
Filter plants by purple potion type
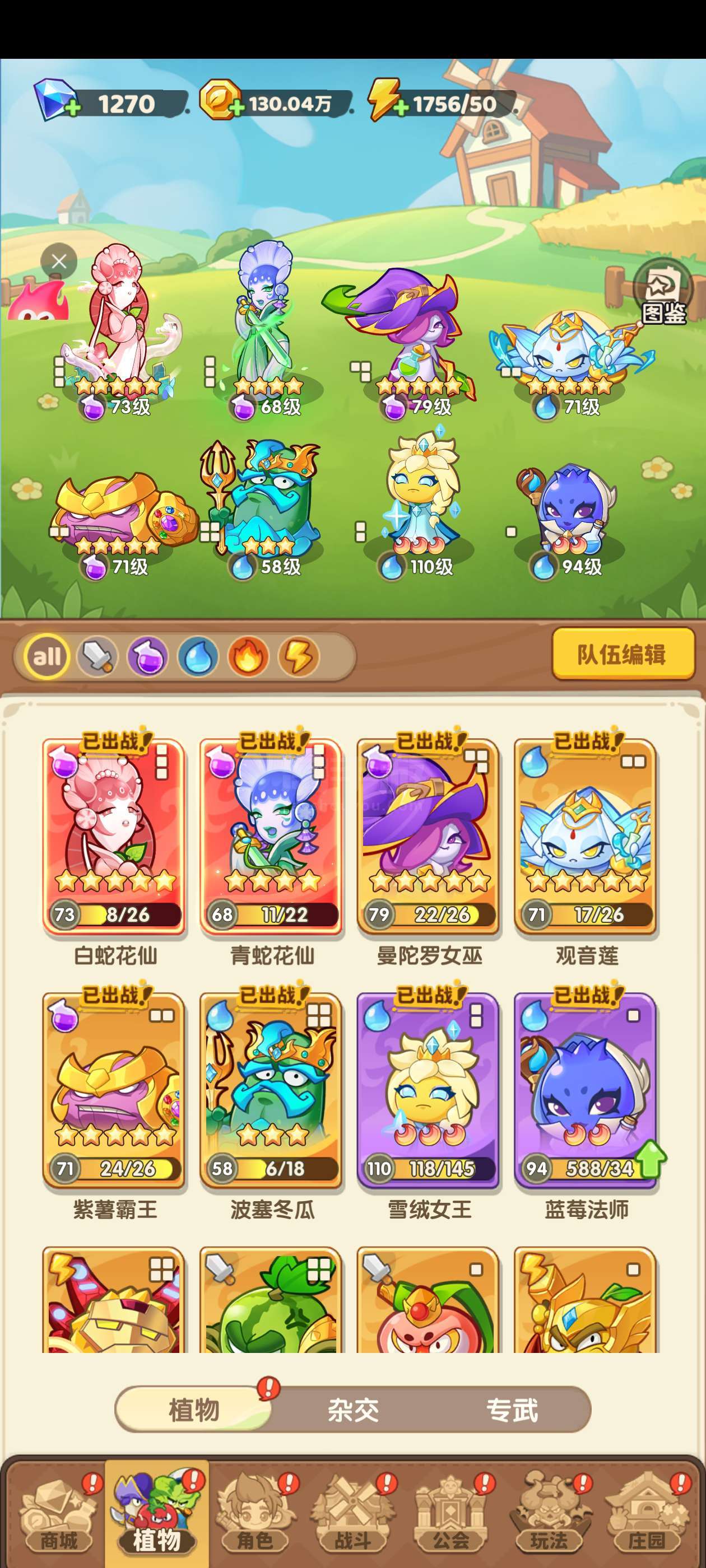coord(148,656)
